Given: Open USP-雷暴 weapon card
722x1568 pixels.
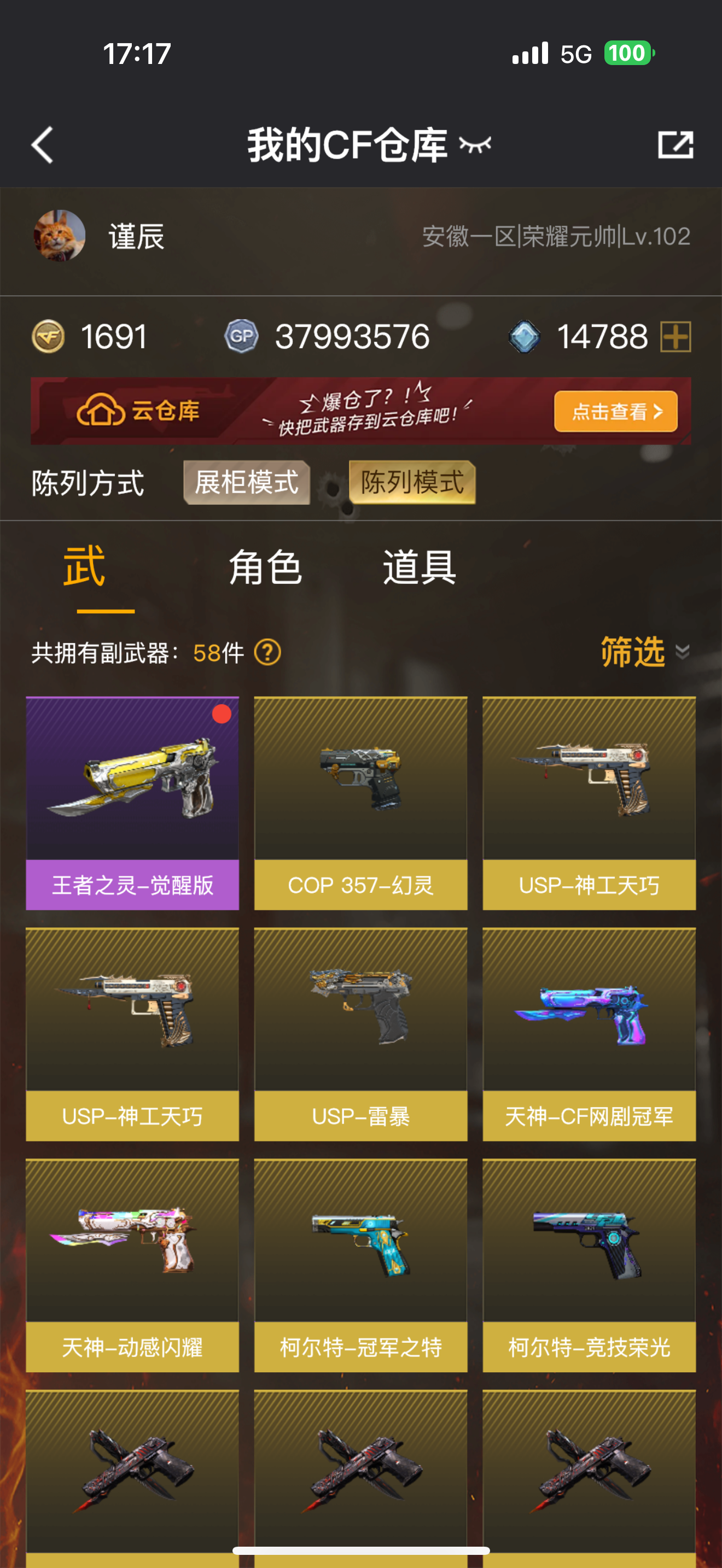Looking at the screenshot, I should click(x=360, y=1033).
